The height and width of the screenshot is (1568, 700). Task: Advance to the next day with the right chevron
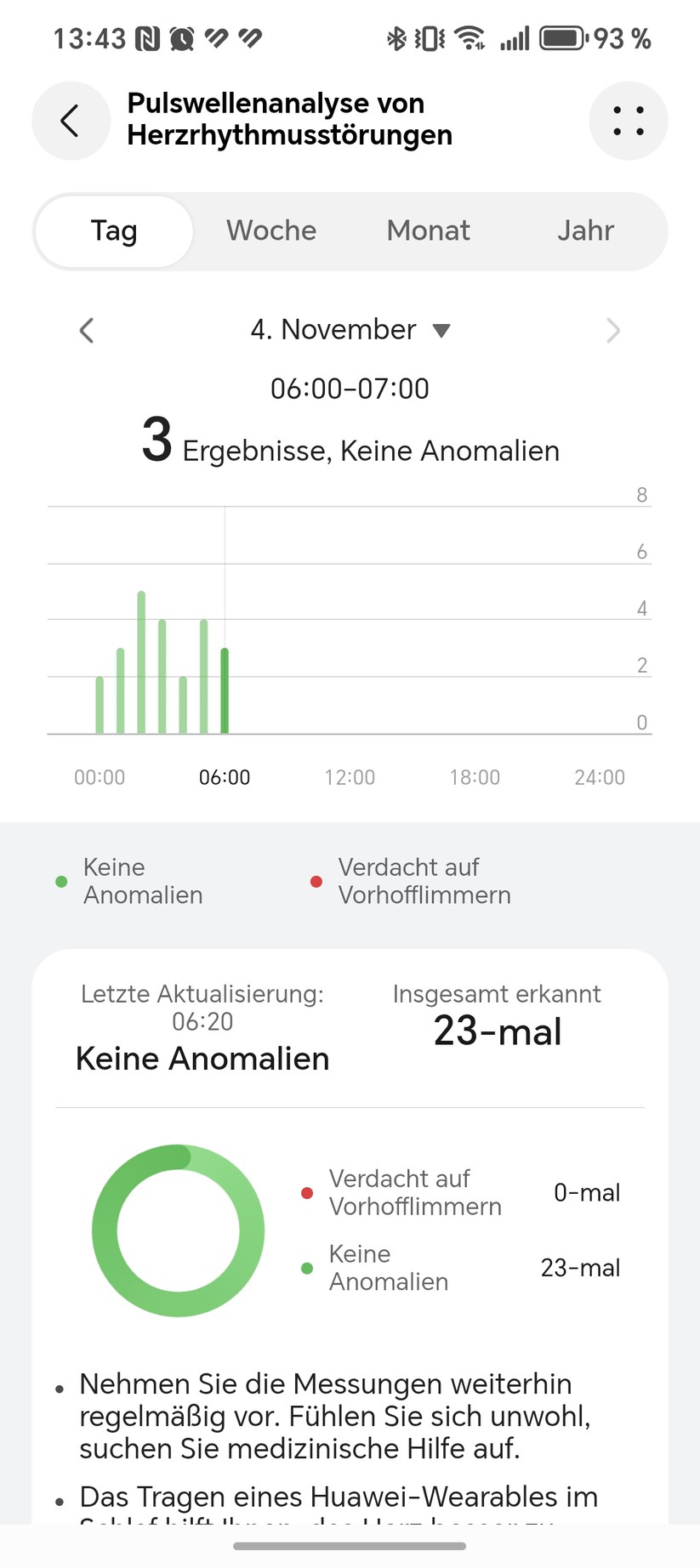tap(614, 330)
